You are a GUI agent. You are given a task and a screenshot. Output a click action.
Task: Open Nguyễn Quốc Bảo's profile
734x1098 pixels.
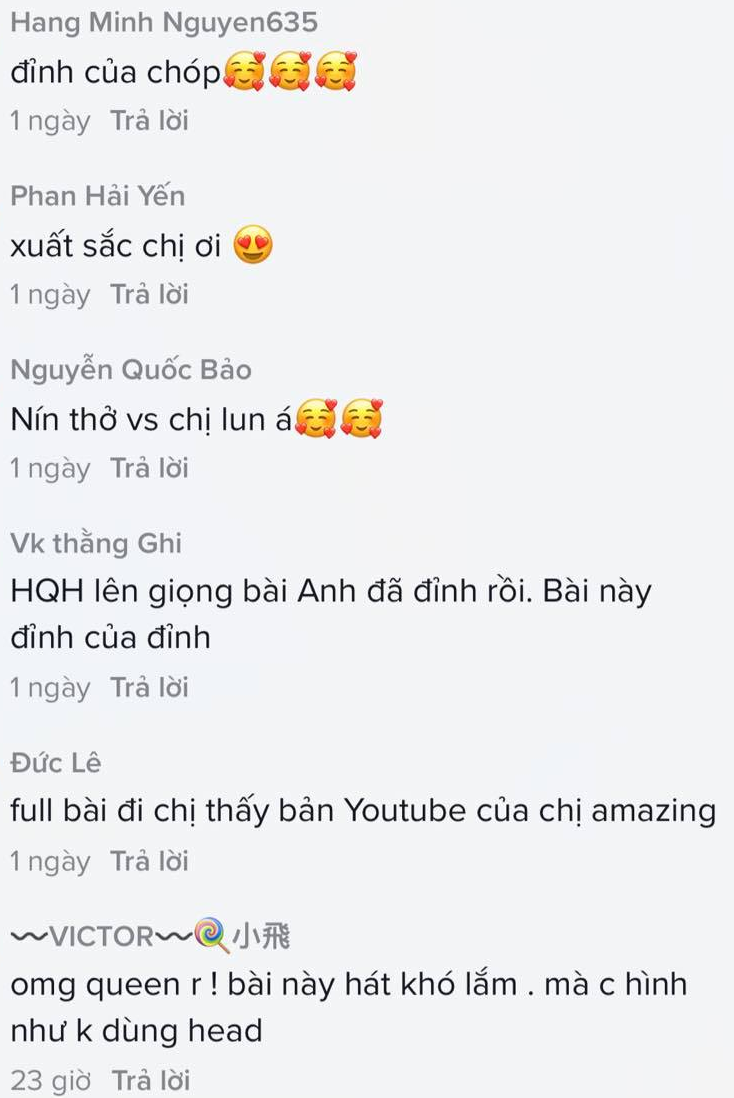tap(131, 370)
